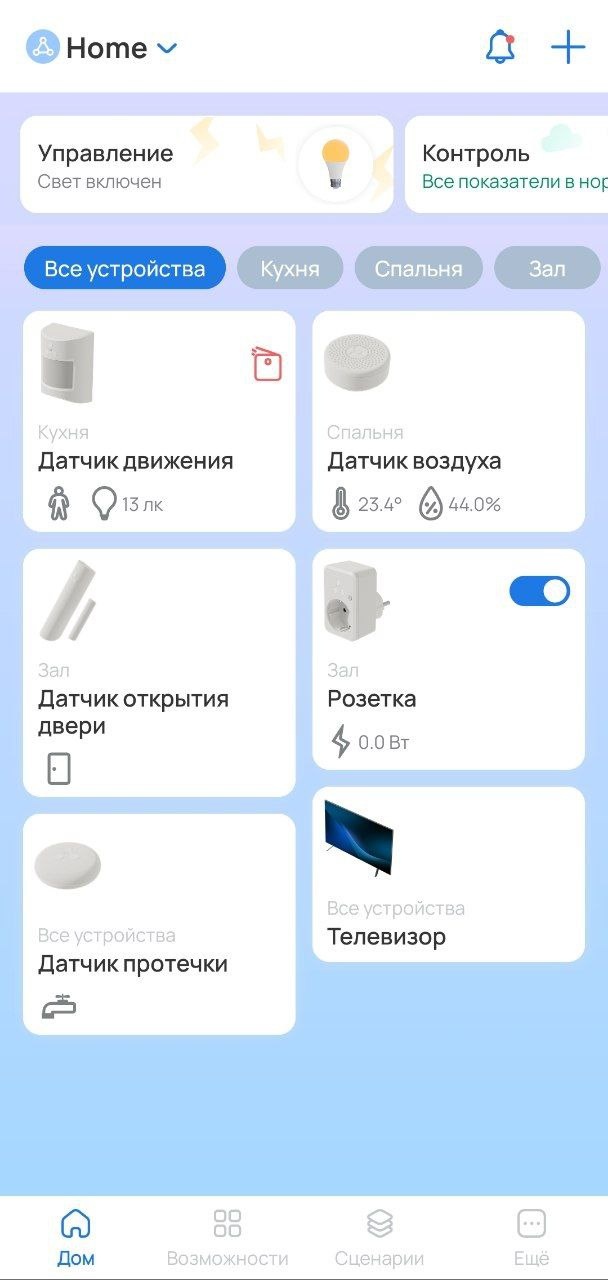Add a new device with plus icon
608x1280 pixels.
(568, 47)
